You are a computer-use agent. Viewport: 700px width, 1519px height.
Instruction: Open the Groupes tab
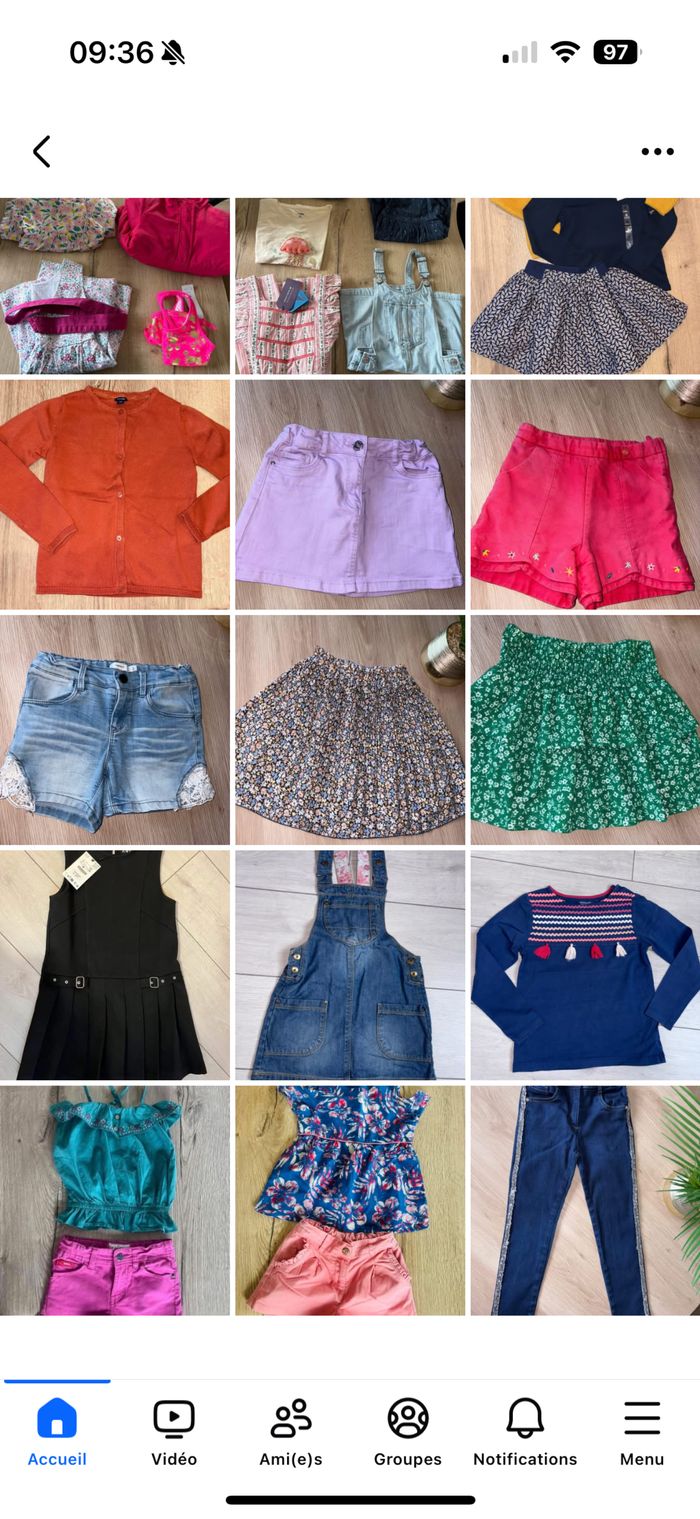[x=408, y=1433]
